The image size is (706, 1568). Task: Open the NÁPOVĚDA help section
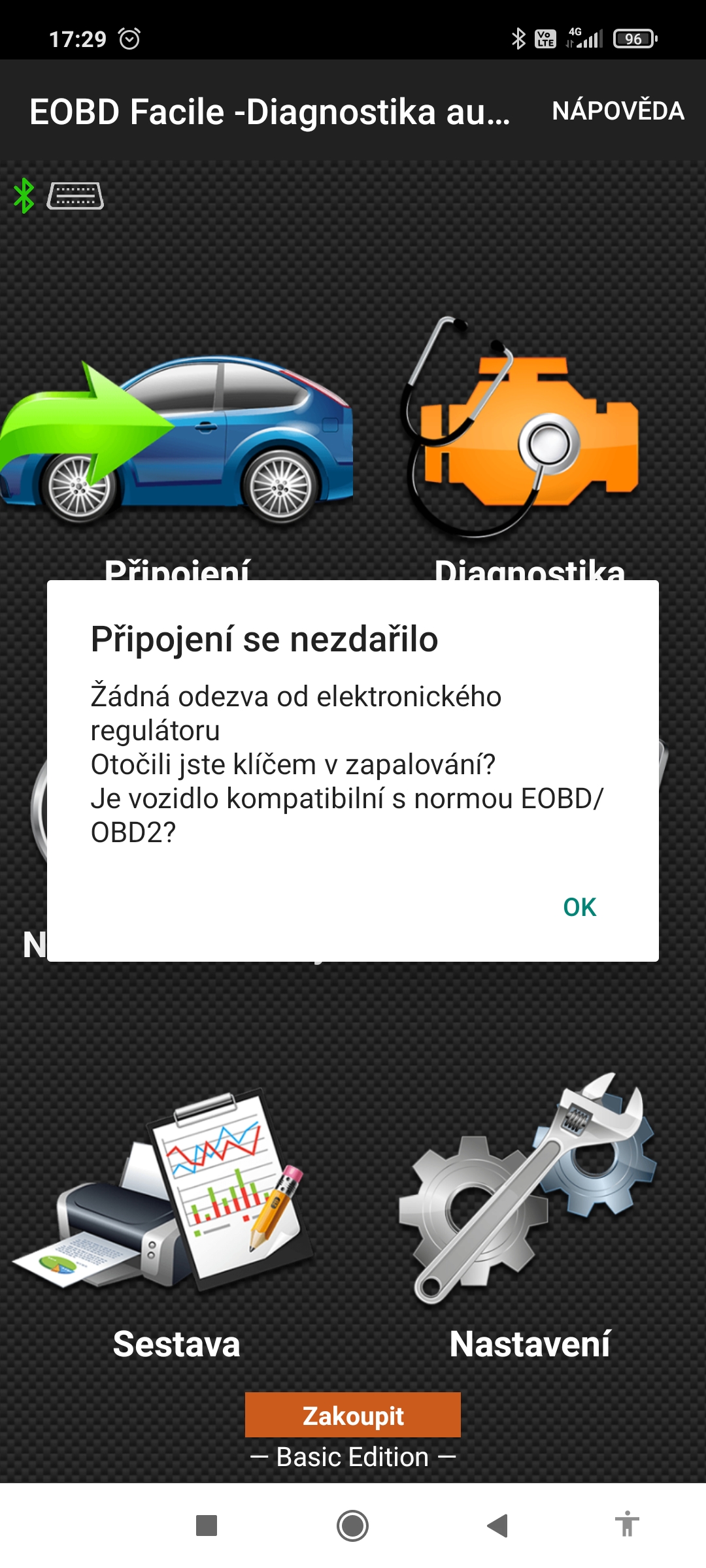(618, 111)
